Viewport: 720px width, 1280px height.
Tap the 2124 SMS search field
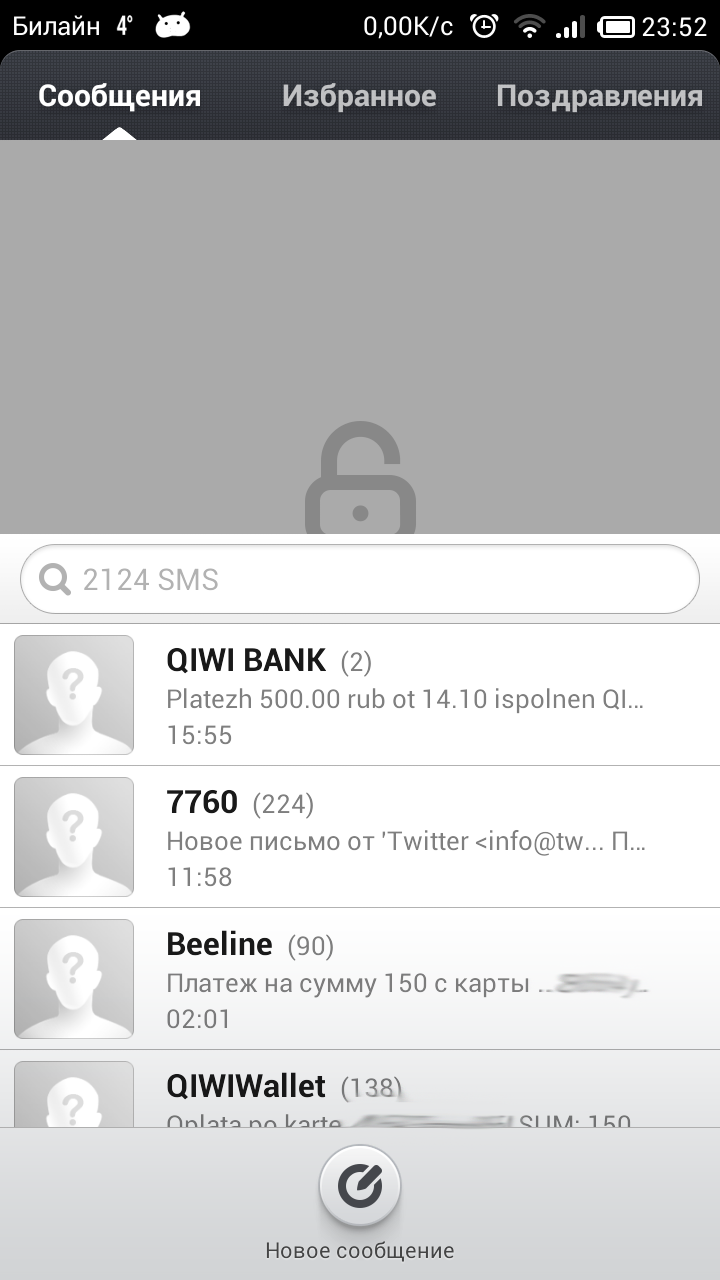[360, 579]
